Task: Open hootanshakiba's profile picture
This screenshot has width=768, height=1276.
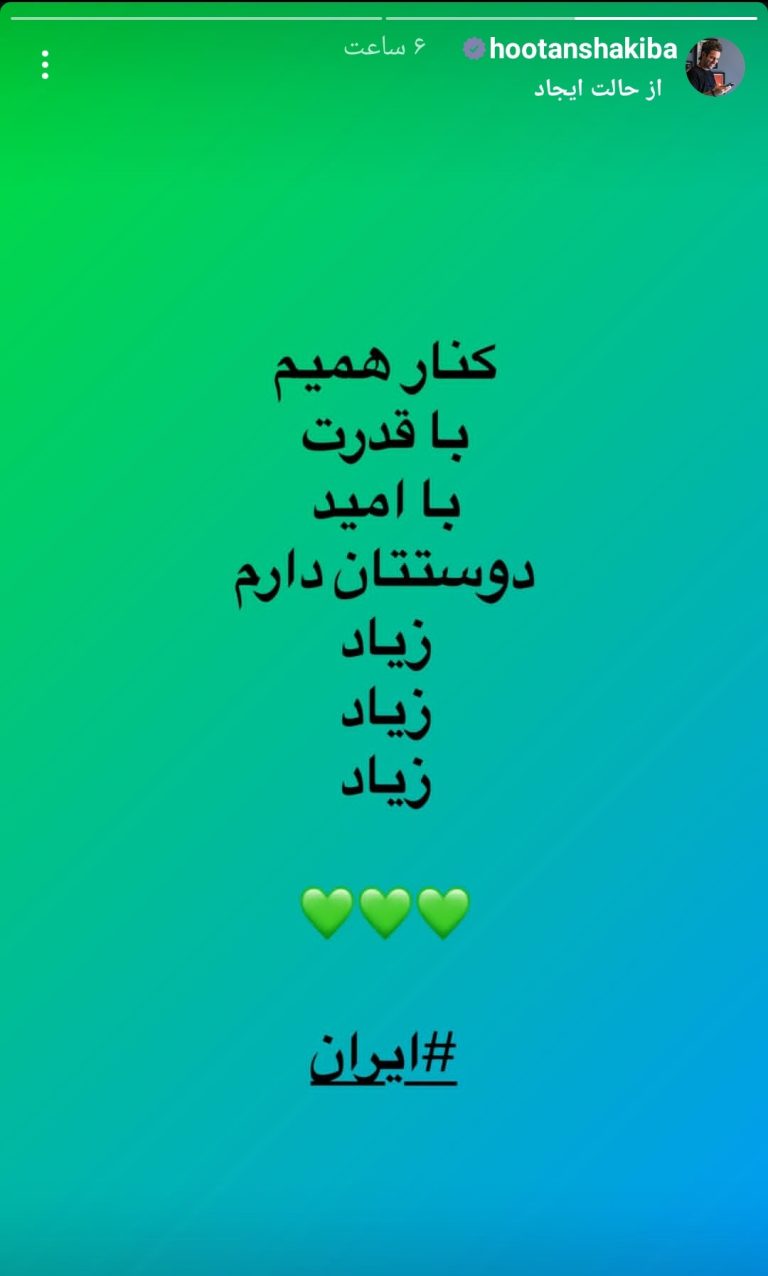Action: (x=715, y=66)
